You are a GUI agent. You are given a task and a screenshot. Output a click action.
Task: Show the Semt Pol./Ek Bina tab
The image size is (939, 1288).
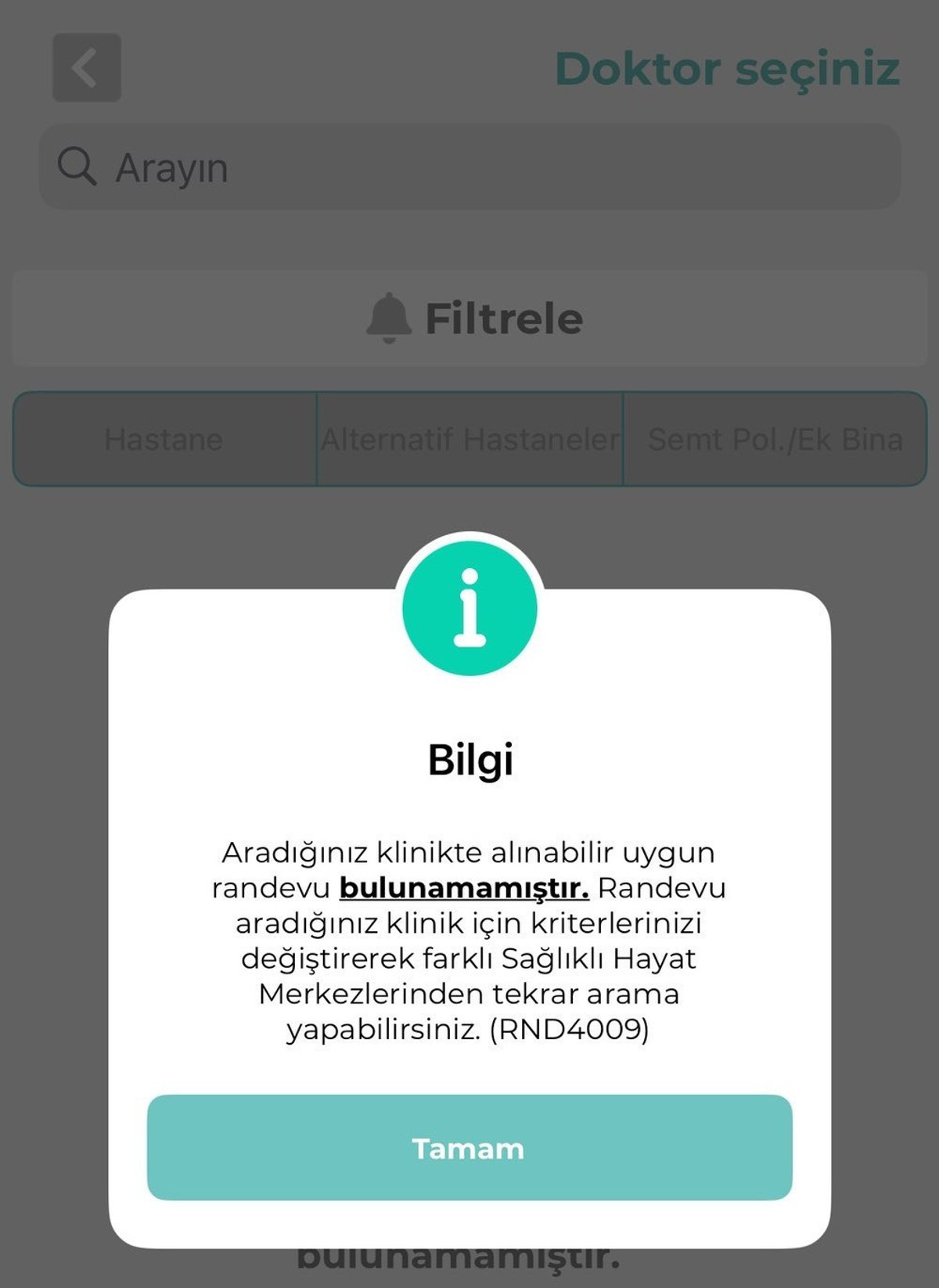coord(775,439)
